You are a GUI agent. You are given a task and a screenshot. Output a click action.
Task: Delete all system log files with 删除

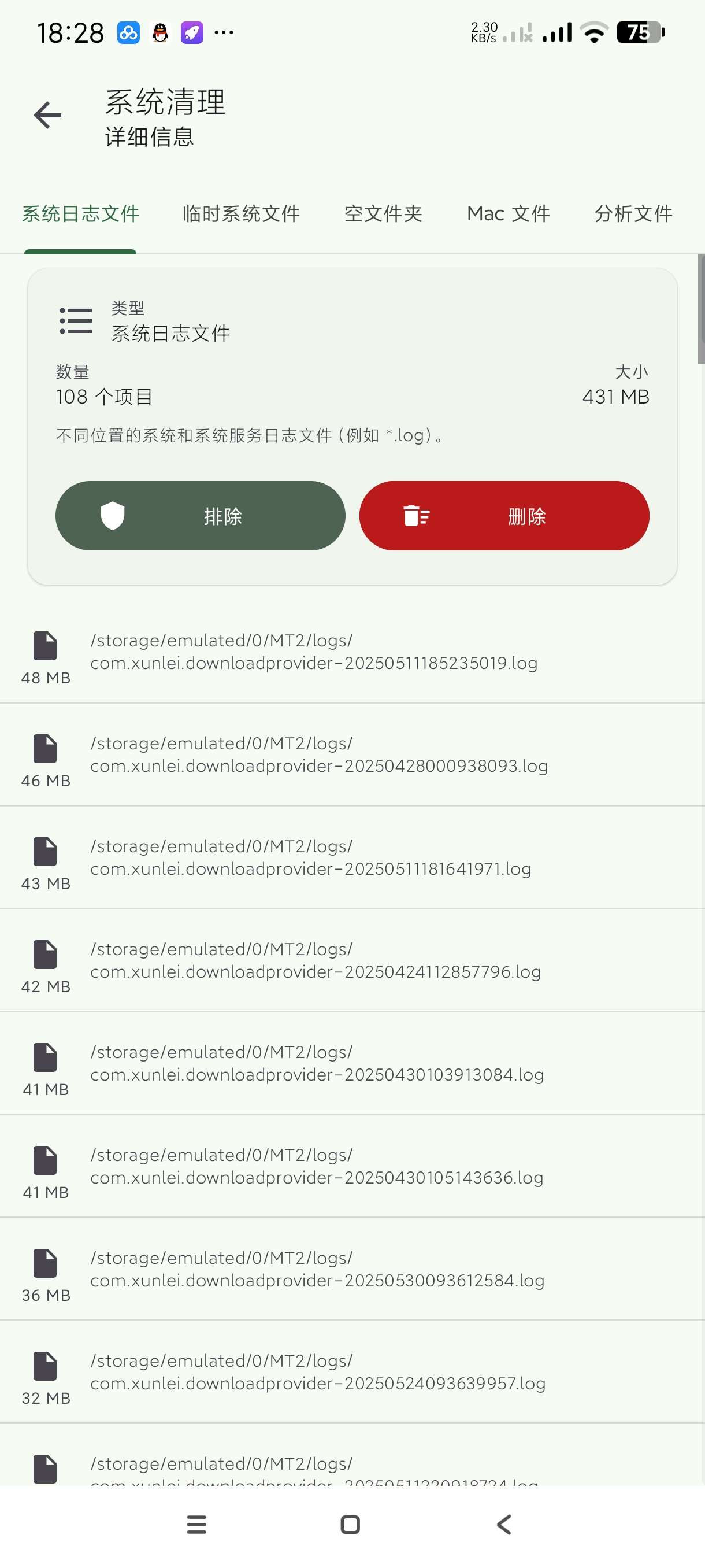(504, 516)
